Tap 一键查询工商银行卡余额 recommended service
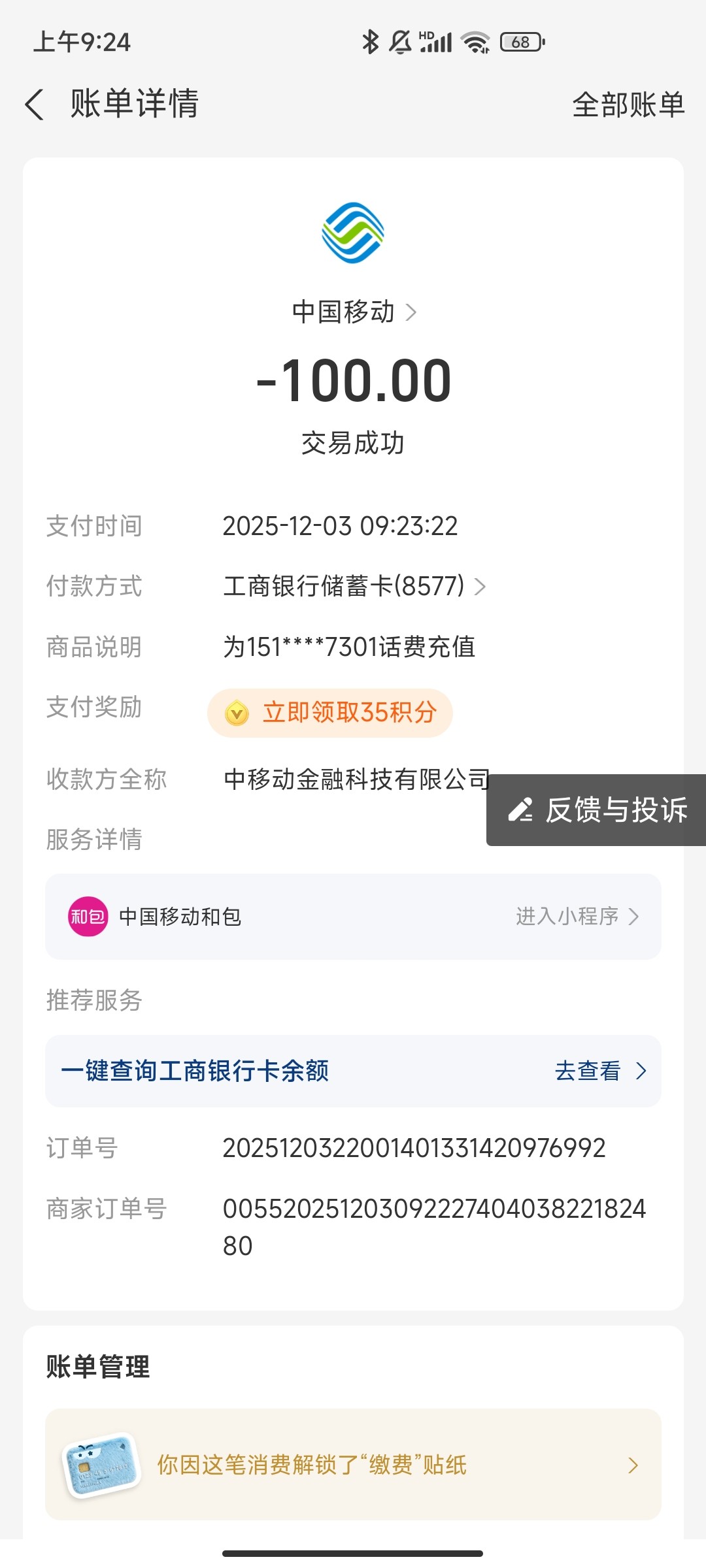Screen dimensions: 706x1568 (x=353, y=1071)
